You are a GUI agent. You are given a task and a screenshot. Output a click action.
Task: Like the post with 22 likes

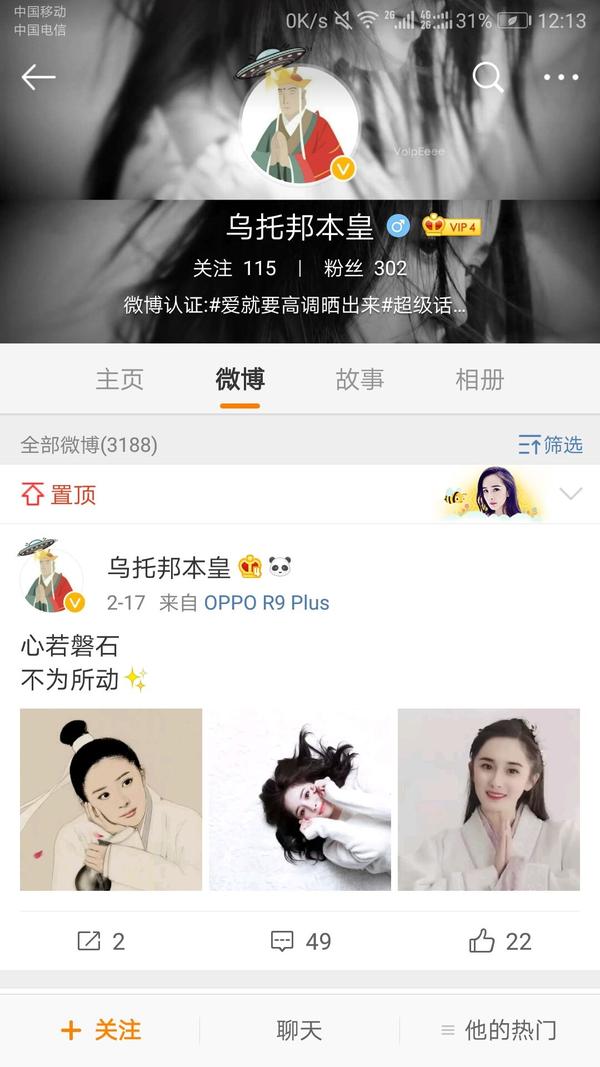(x=500, y=941)
